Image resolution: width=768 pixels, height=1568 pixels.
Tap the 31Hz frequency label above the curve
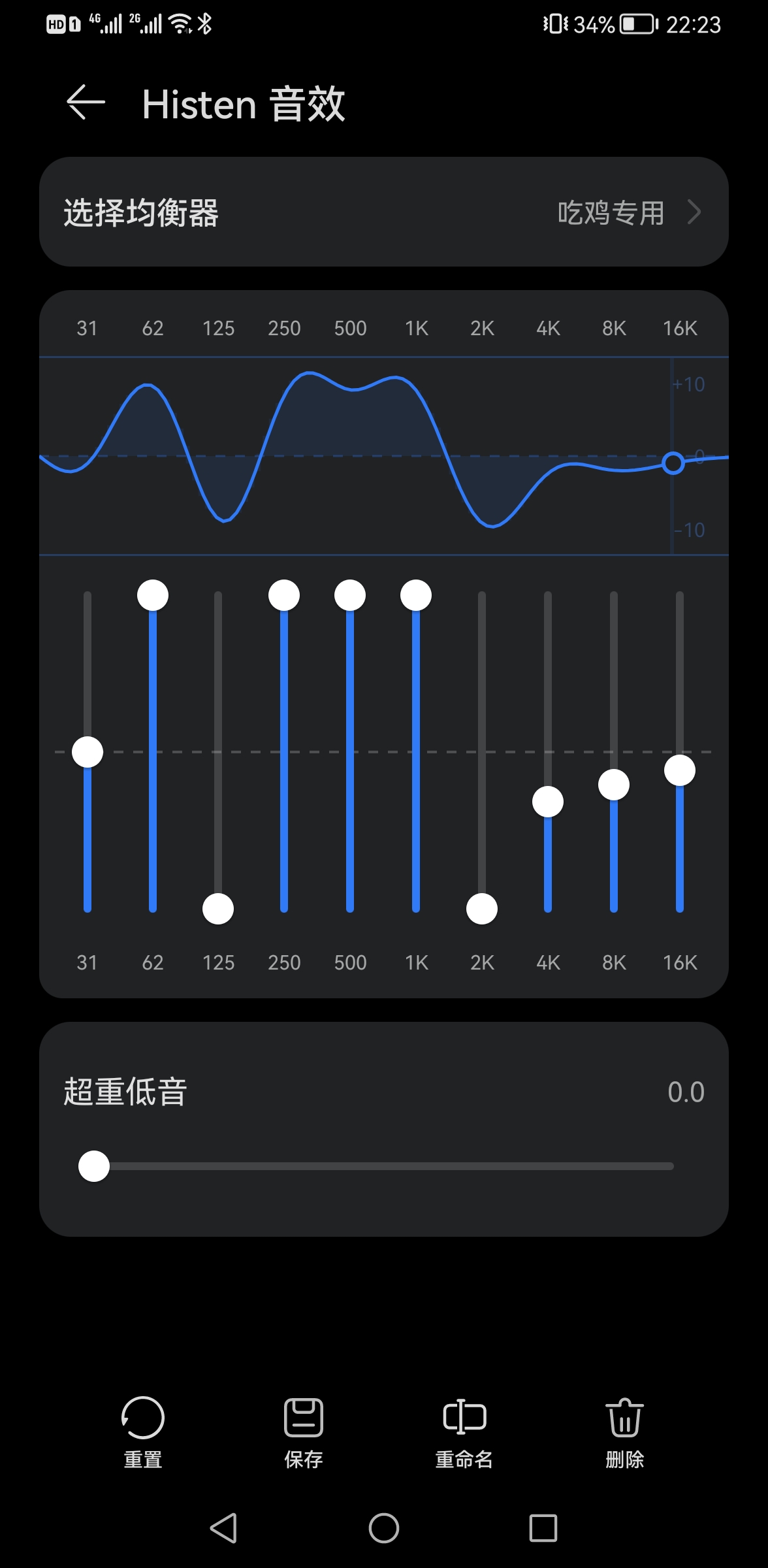point(88,329)
